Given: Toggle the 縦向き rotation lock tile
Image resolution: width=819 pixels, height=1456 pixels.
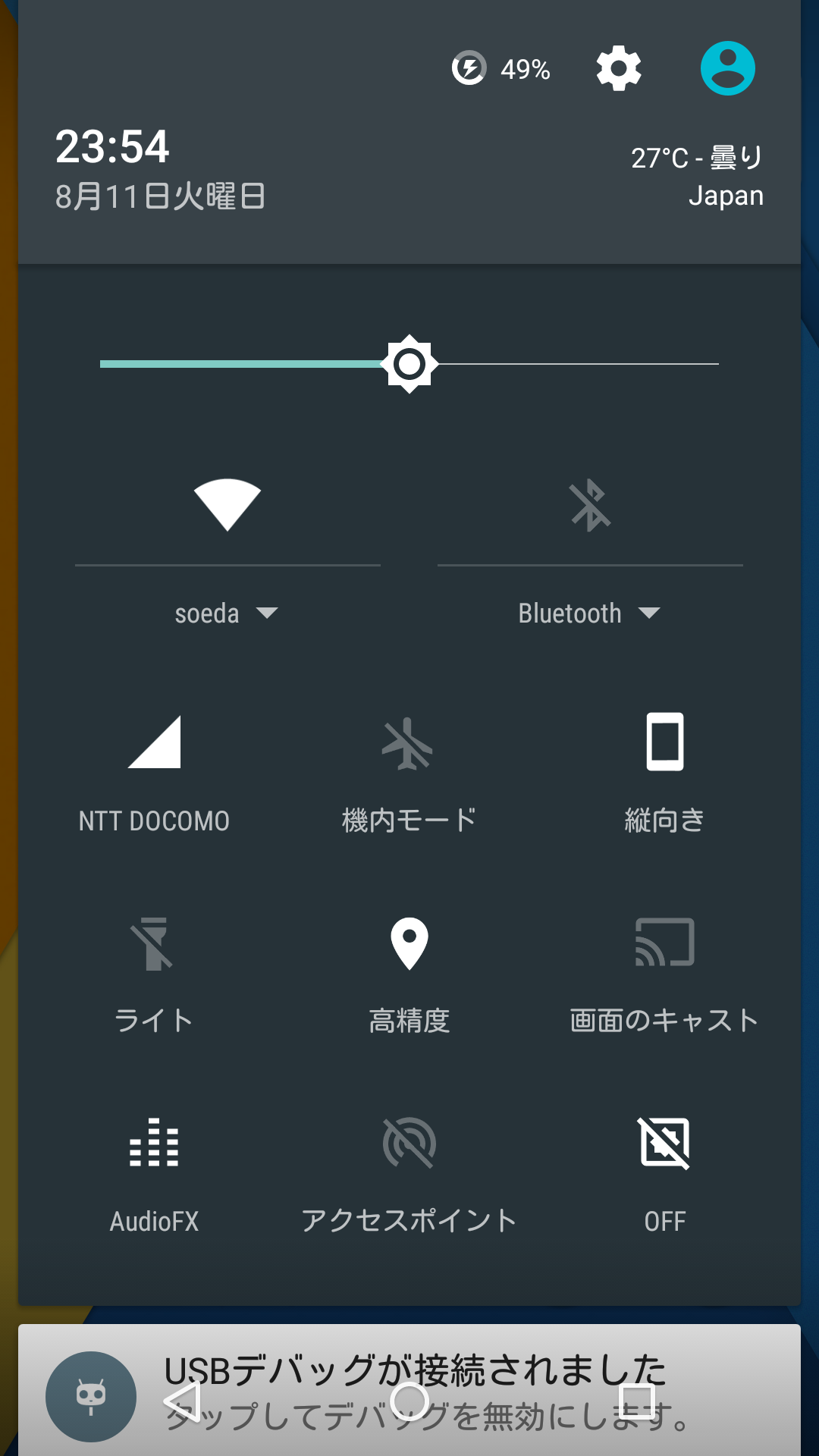Looking at the screenshot, I should (664, 775).
